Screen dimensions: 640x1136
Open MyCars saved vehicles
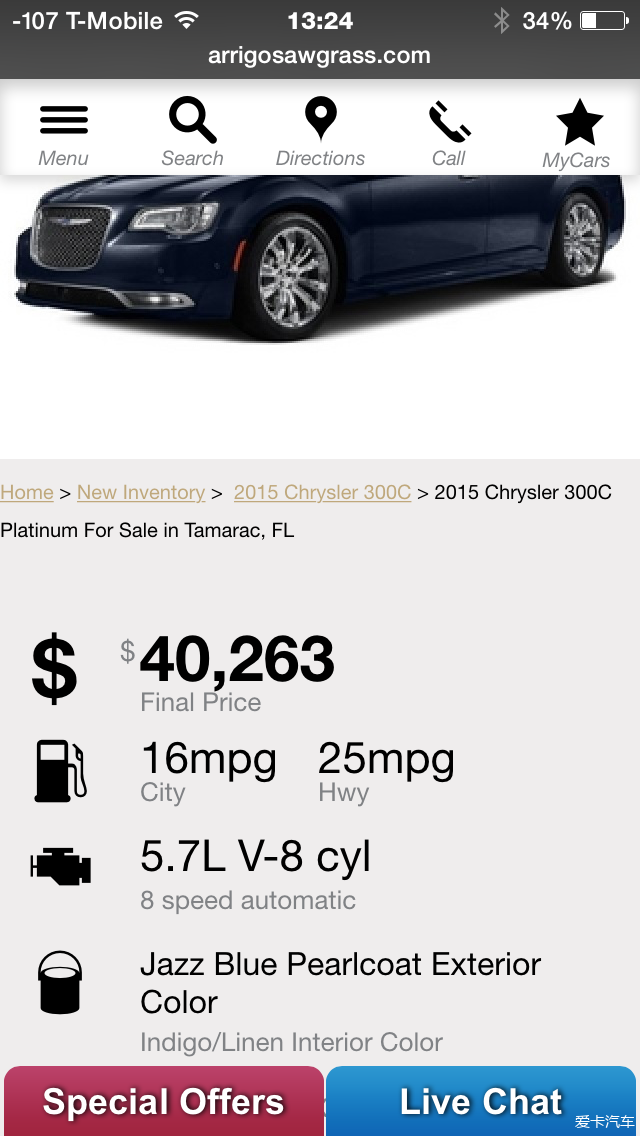tap(578, 135)
